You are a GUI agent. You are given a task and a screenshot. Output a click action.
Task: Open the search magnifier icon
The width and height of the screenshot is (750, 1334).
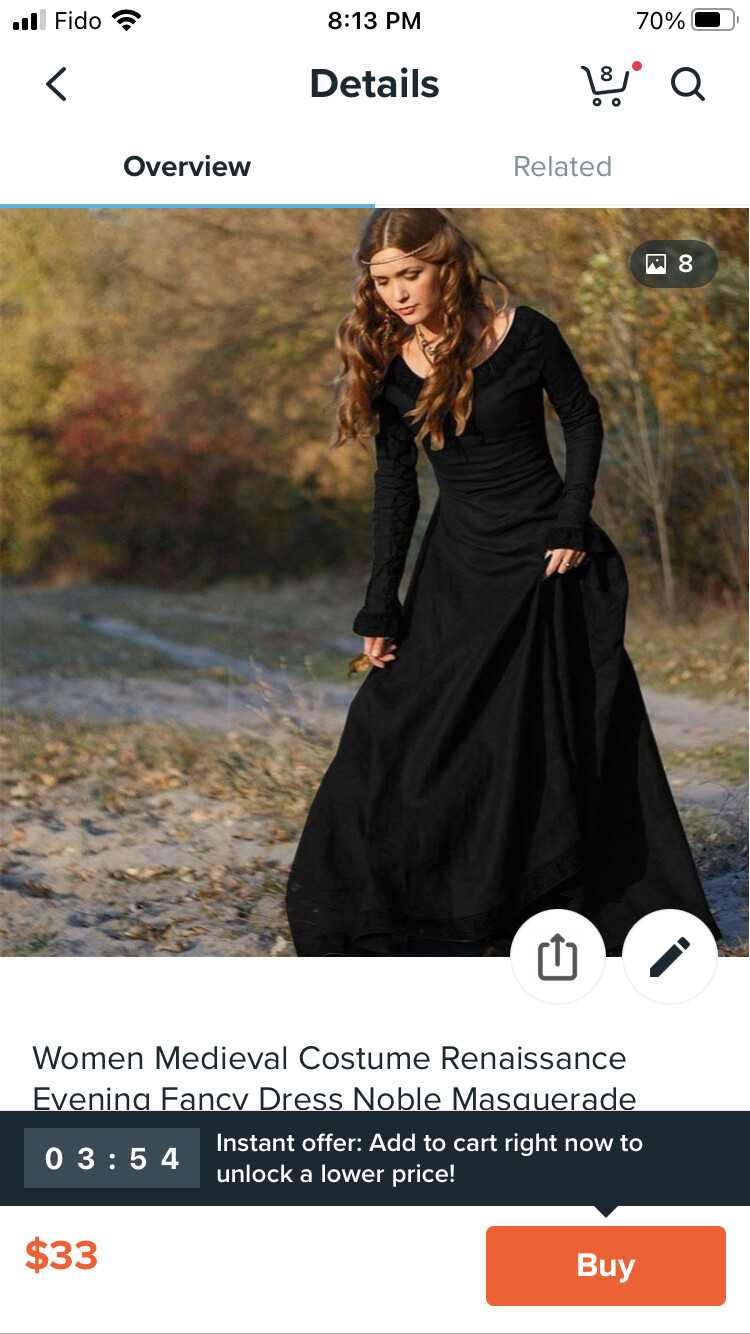pos(688,85)
